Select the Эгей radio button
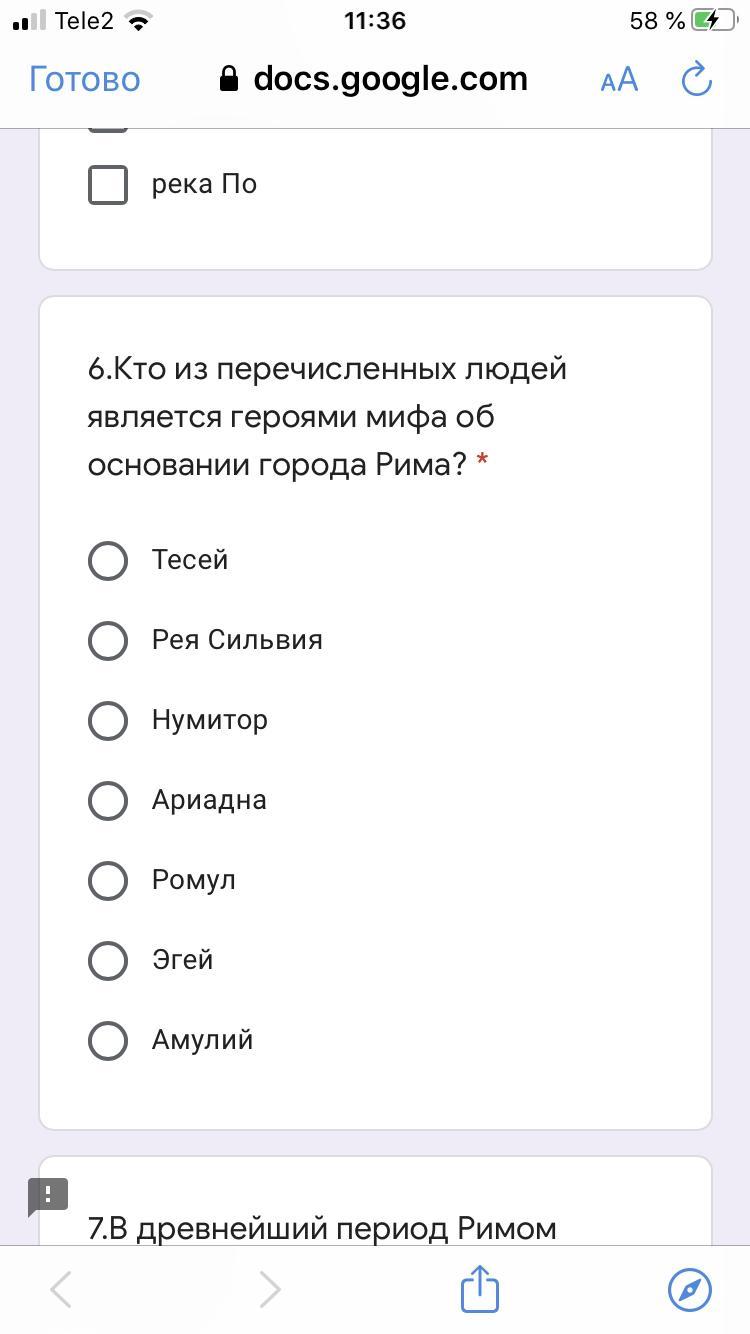Viewport: 750px width, 1334px height. (x=108, y=961)
